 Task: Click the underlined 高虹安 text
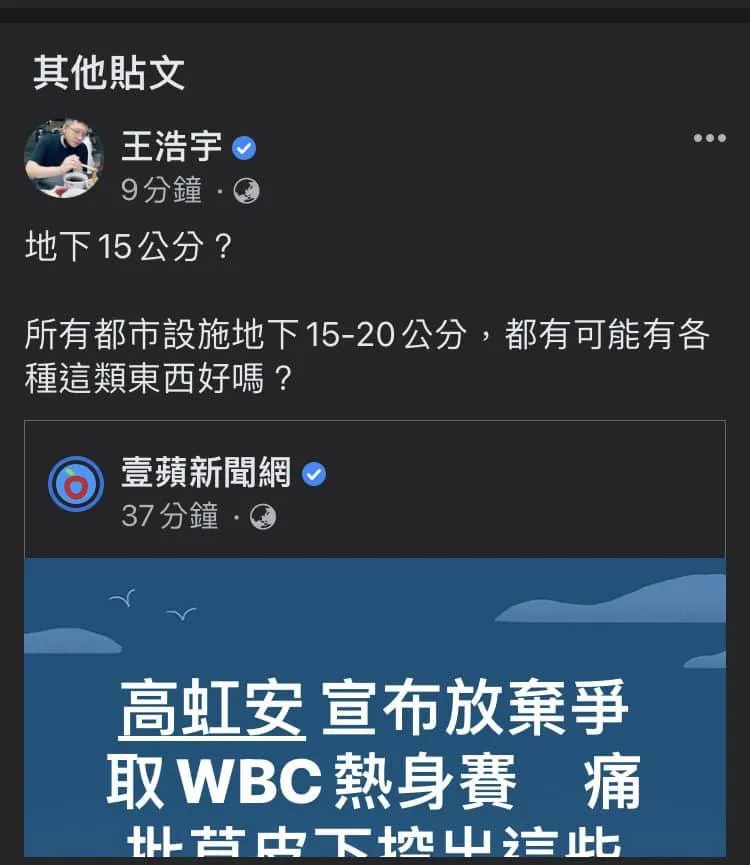[x=210, y=712]
